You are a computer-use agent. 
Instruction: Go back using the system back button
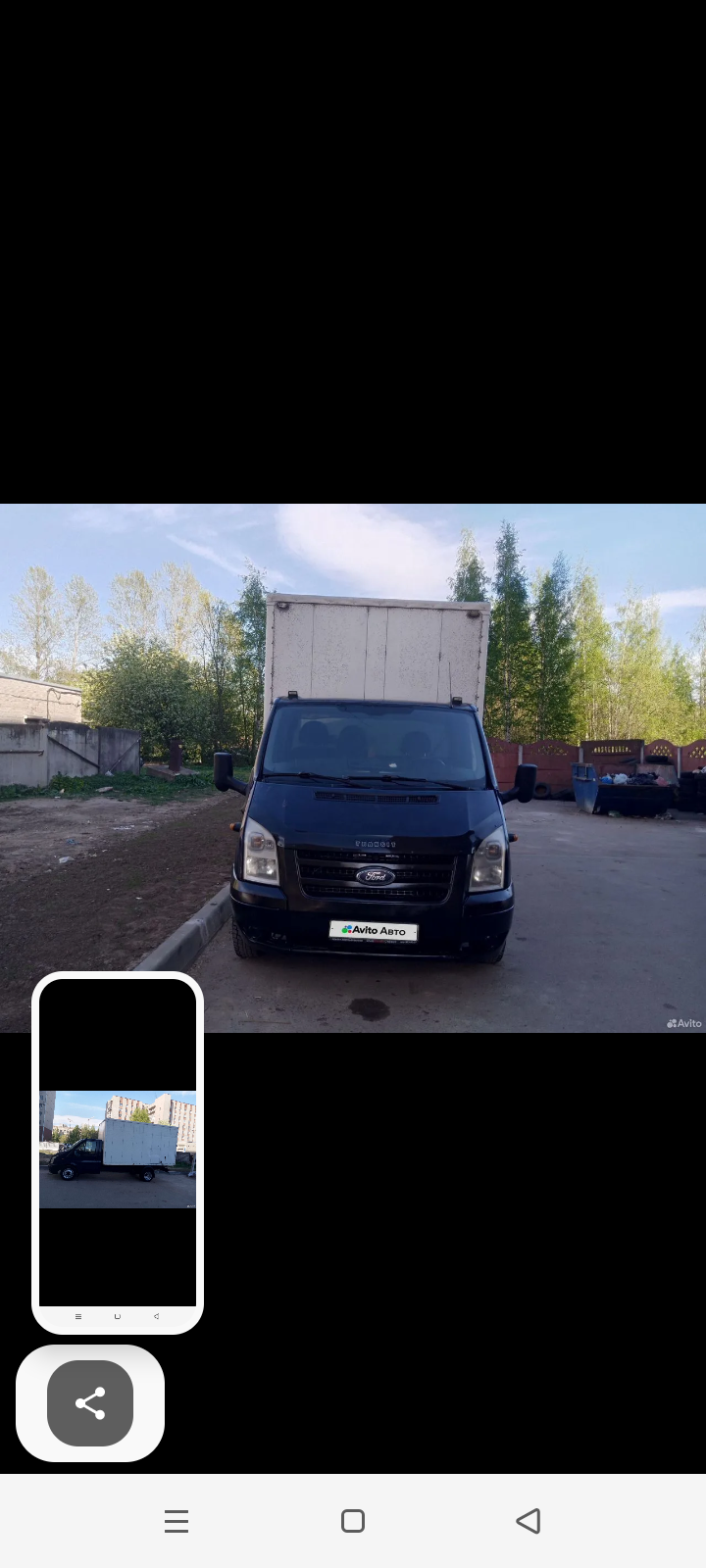coord(529,1521)
